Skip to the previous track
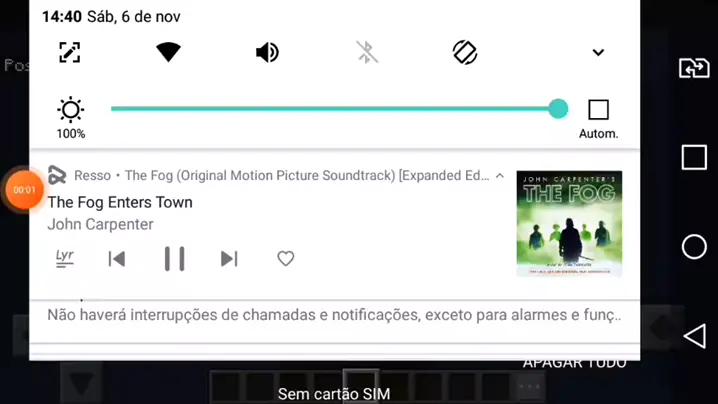 coord(117,259)
